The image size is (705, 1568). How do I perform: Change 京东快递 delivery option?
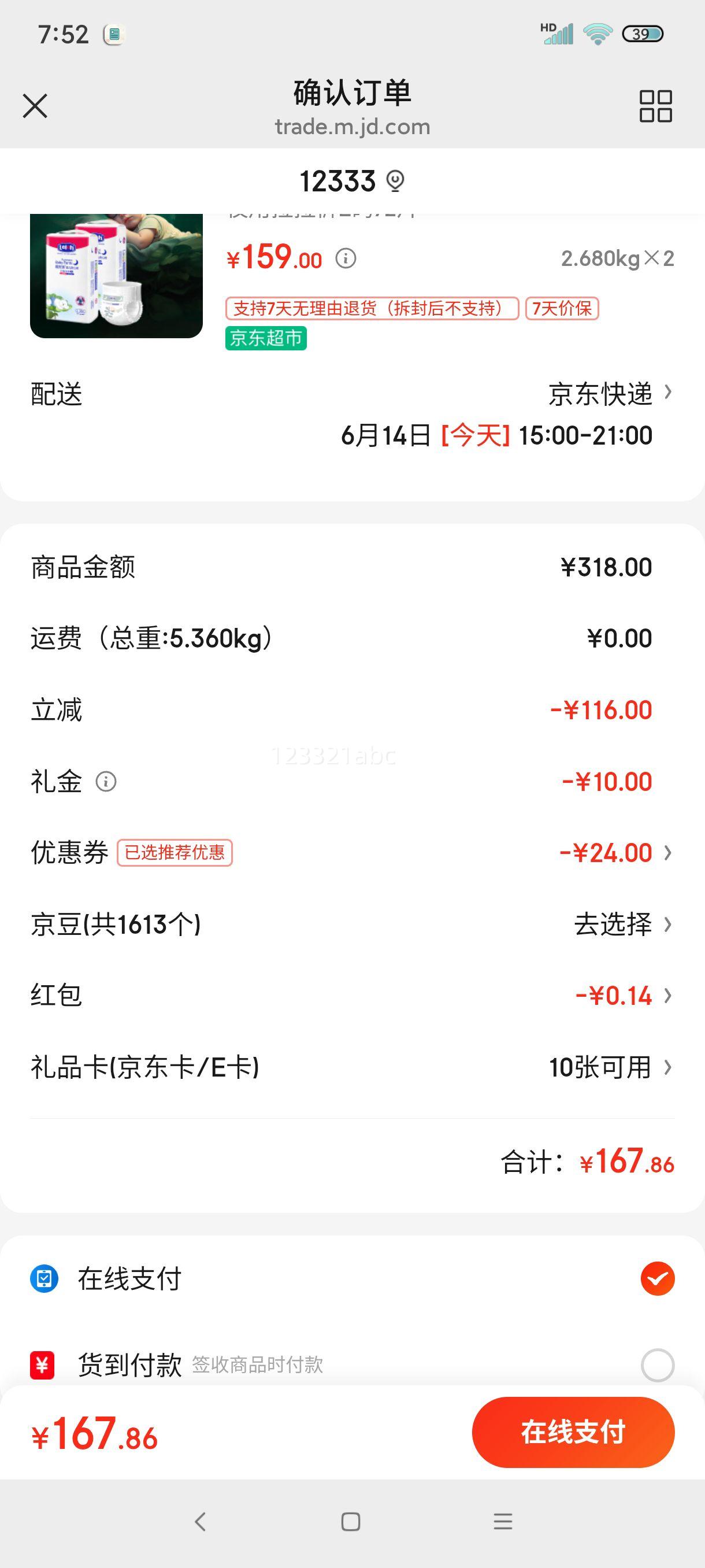(610, 394)
